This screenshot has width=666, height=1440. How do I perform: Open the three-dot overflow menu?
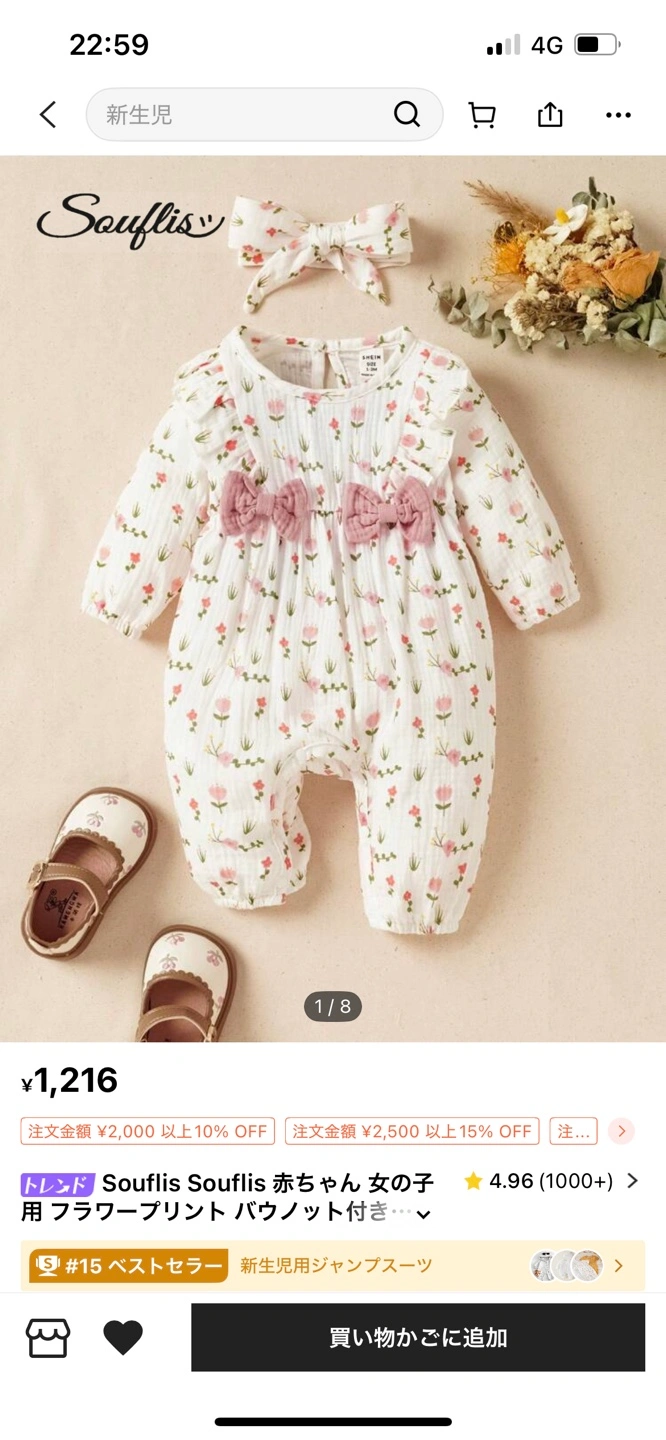coord(618,115)
